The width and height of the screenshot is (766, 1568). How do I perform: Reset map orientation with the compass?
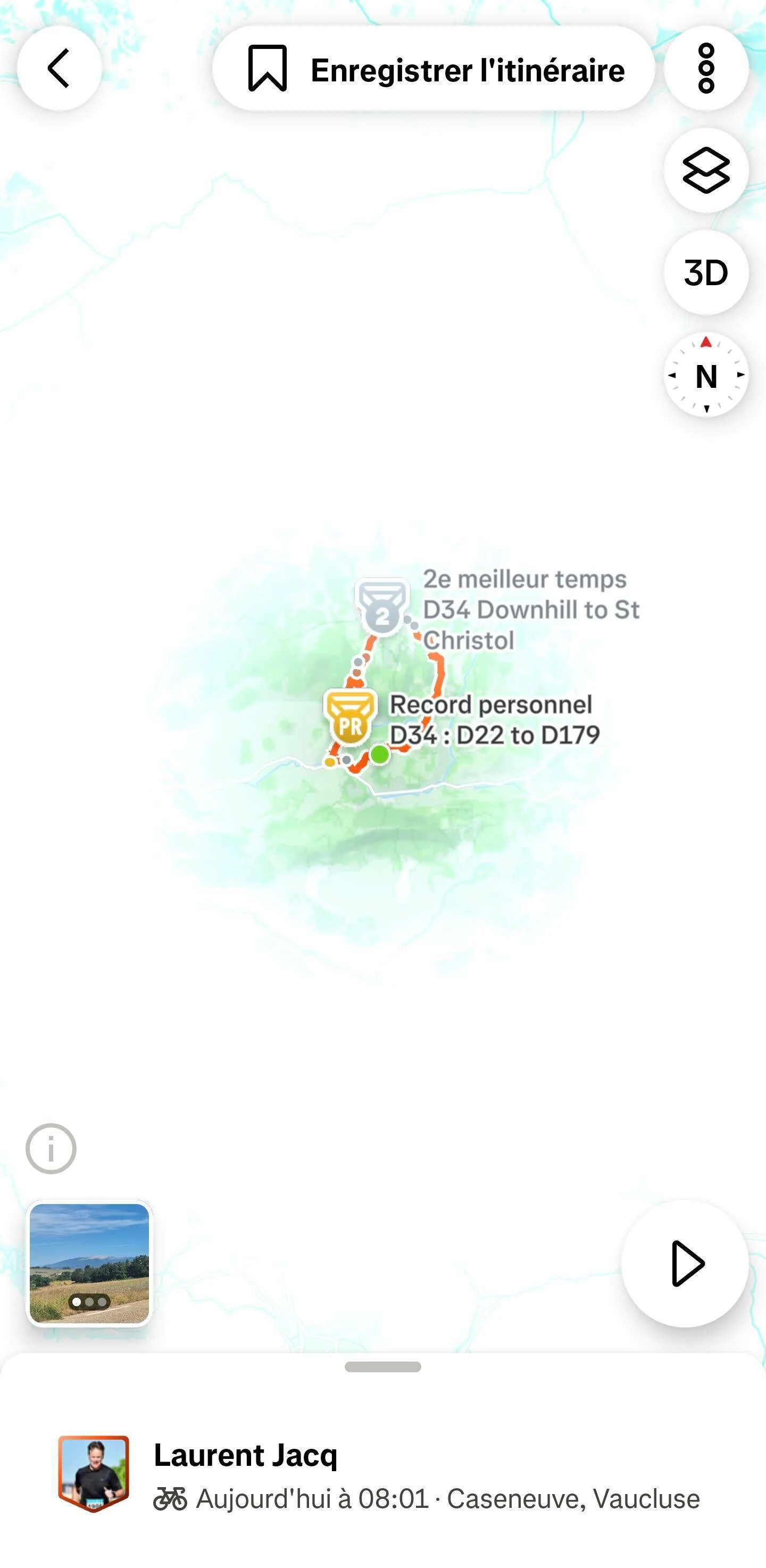(x=706, y=375)
